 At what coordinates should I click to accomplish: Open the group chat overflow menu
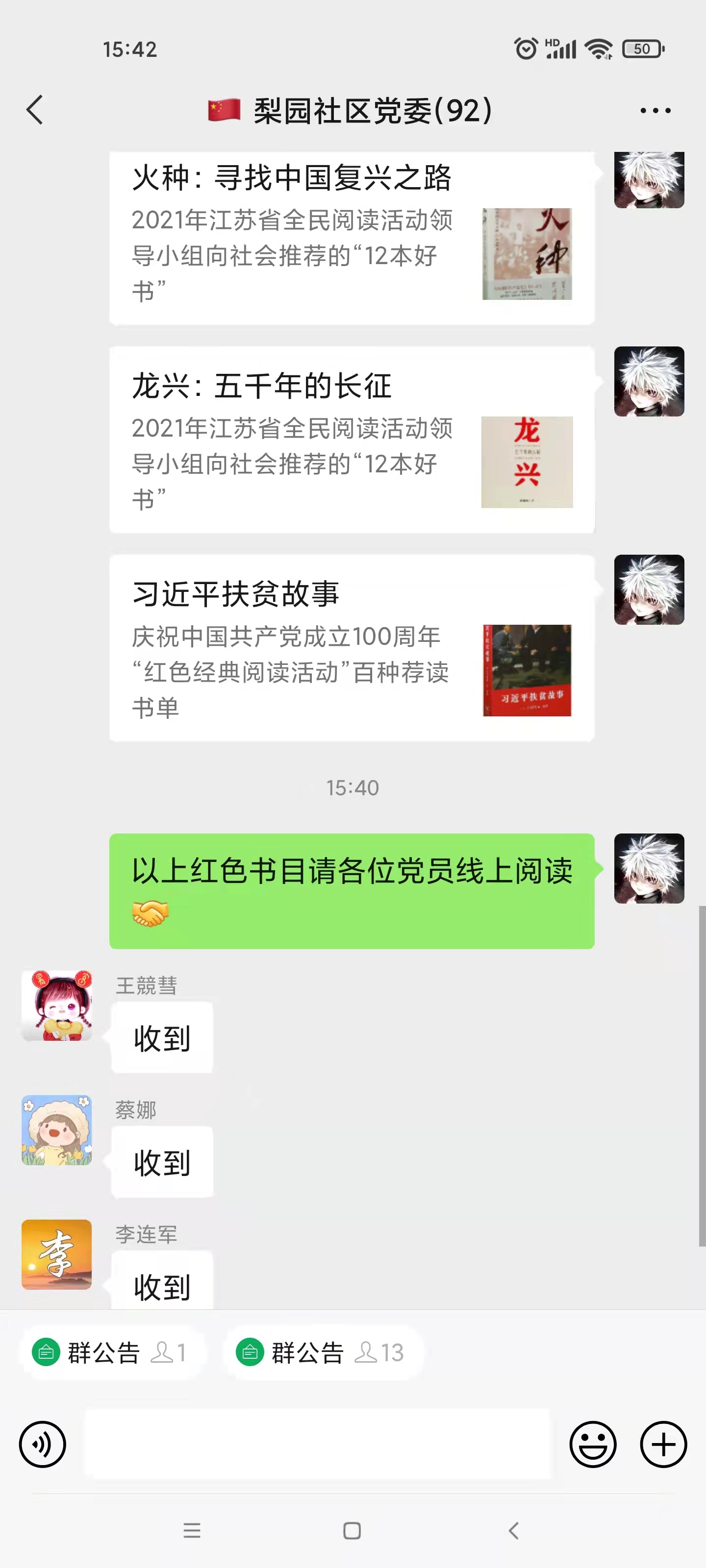[x=655, y=111]
